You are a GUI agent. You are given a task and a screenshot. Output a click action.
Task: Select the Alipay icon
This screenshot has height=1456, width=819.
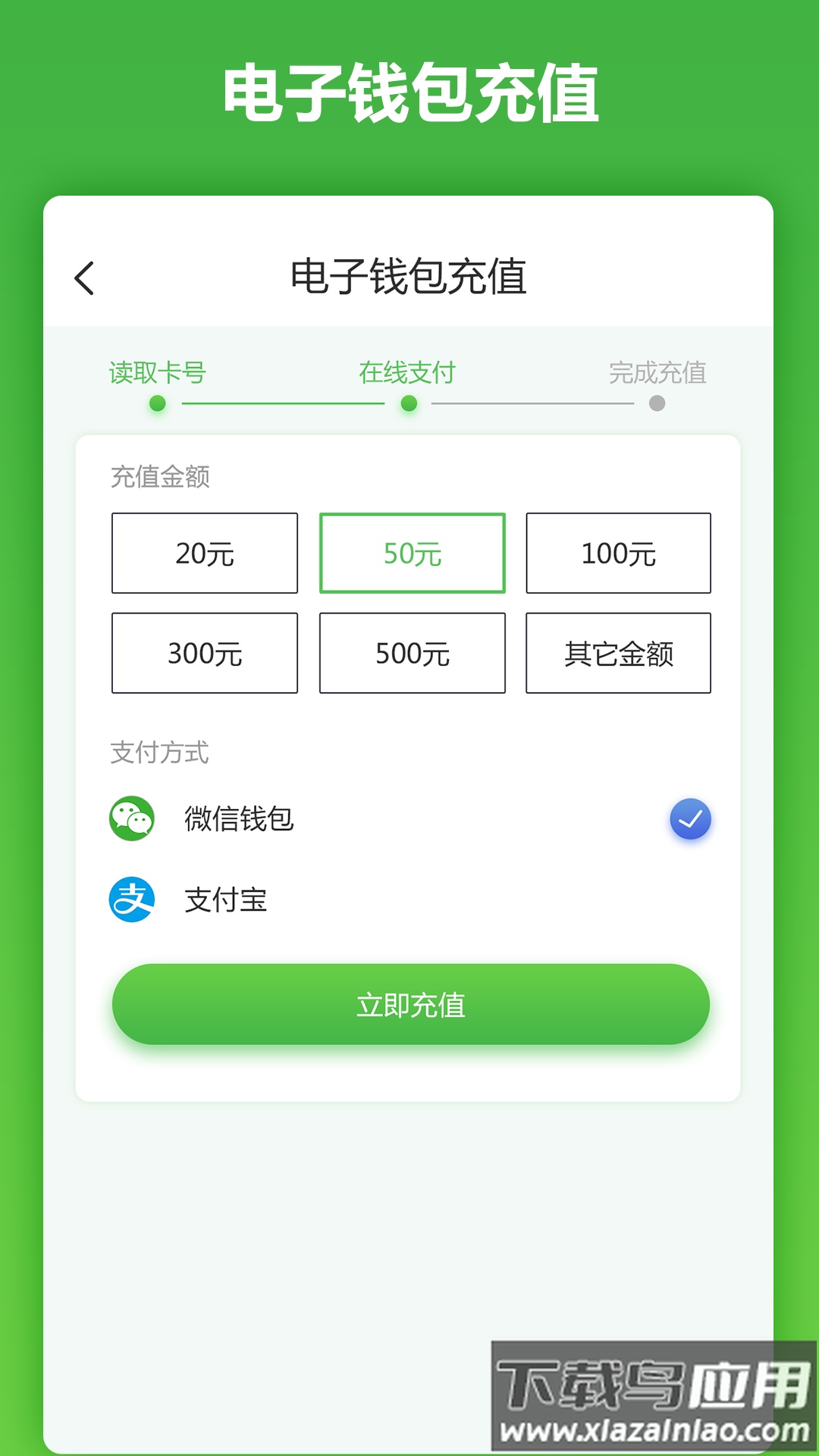point(132,899)
